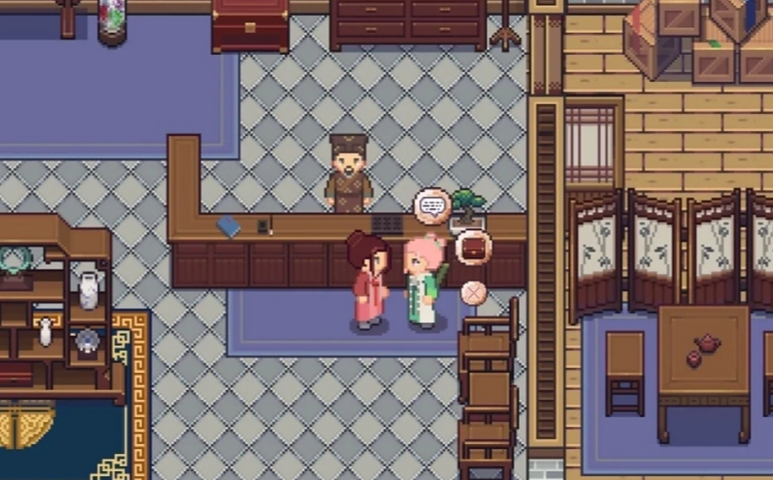
Task: Open the chest trade option bubble
Action: tap(472, 246)
